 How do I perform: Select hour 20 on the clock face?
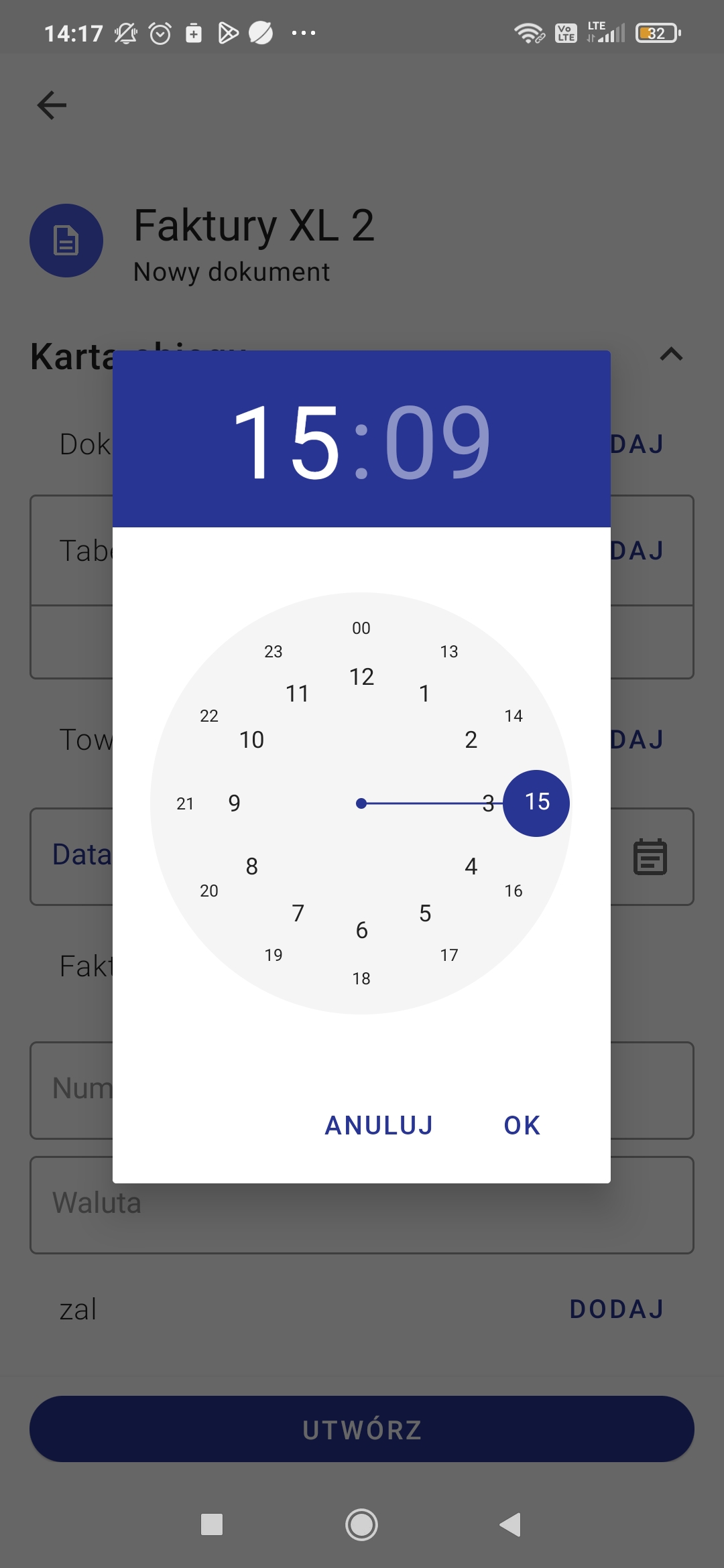pyautogui.click(x=209, y=891)
